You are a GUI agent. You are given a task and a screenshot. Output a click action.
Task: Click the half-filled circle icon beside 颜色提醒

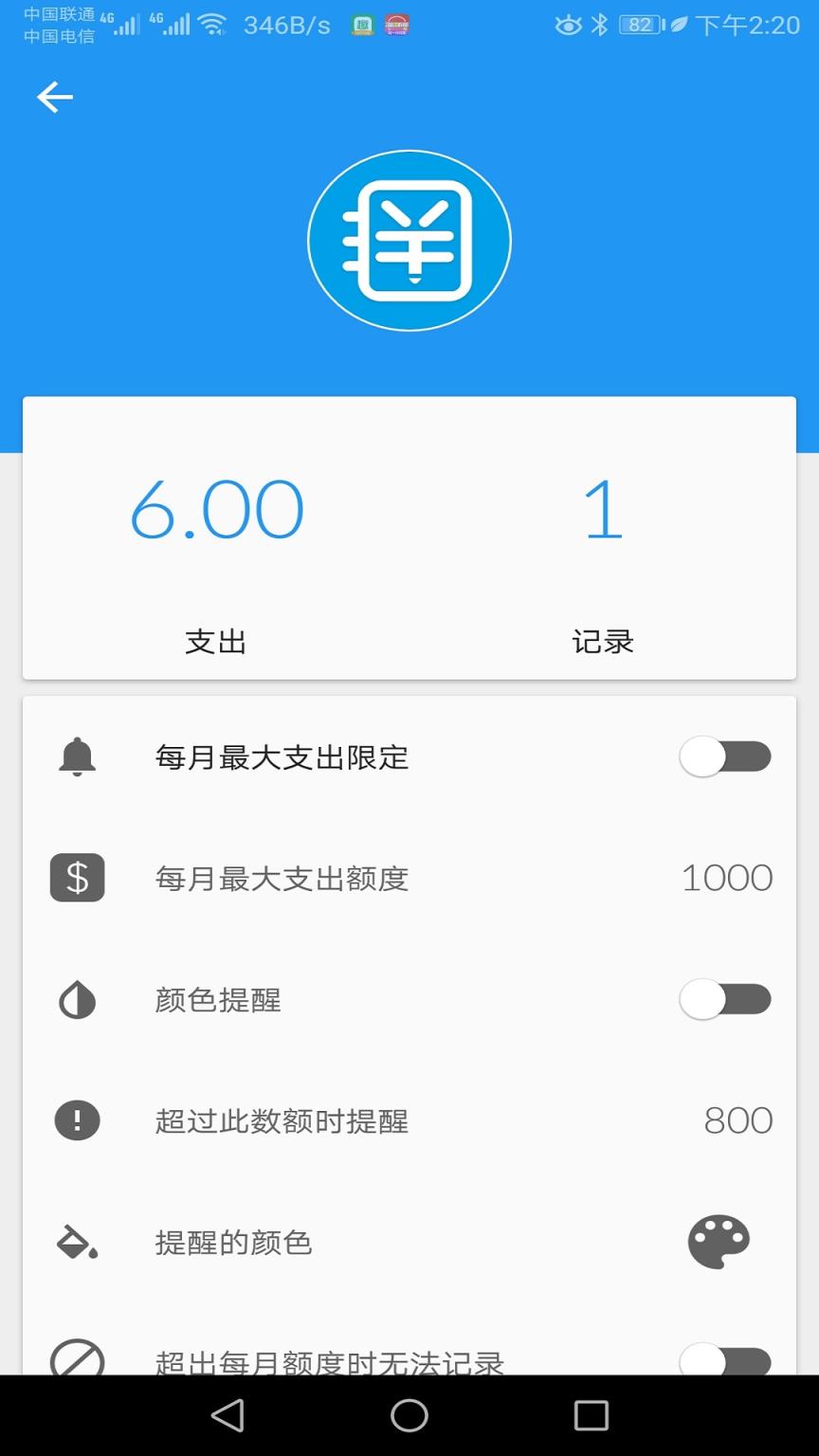pos(77,998)
